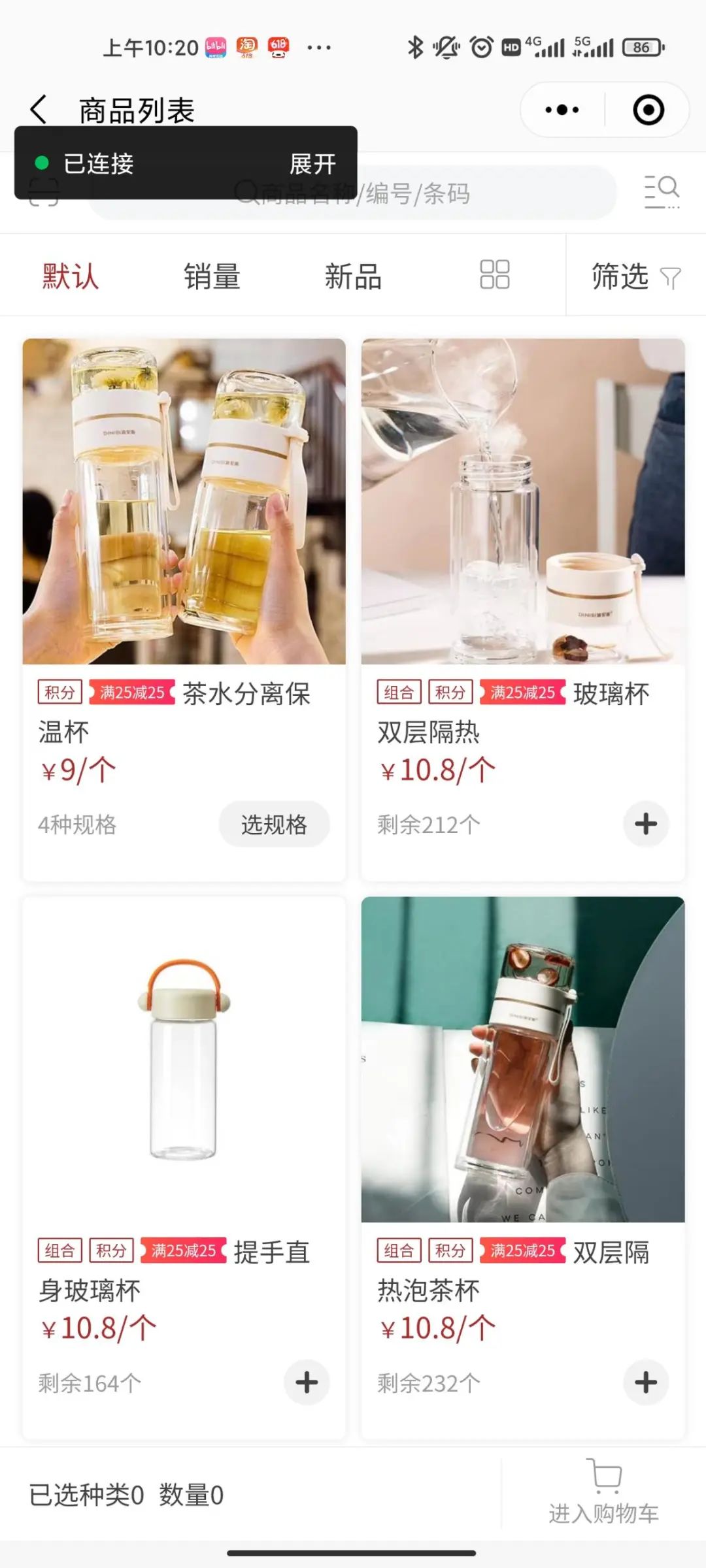Go back from 商品列表 page

click(x=39, y=110)
